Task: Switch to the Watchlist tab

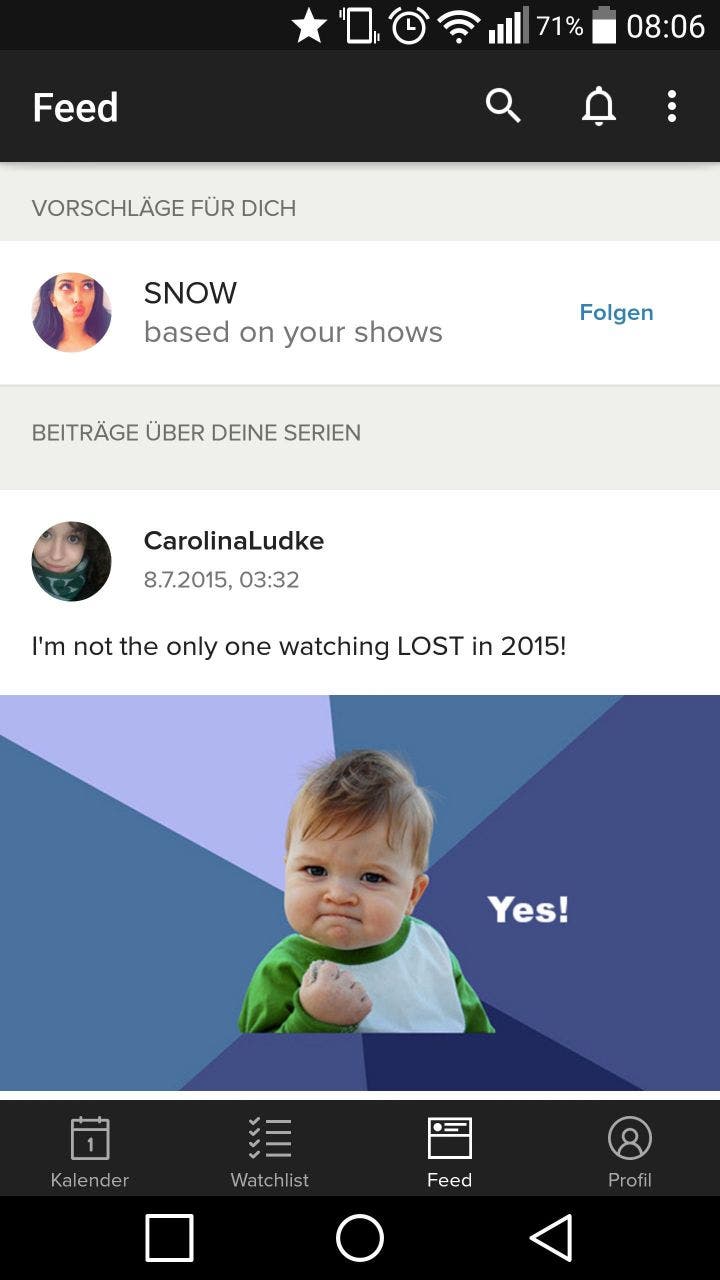Action: pos(270,1150)
